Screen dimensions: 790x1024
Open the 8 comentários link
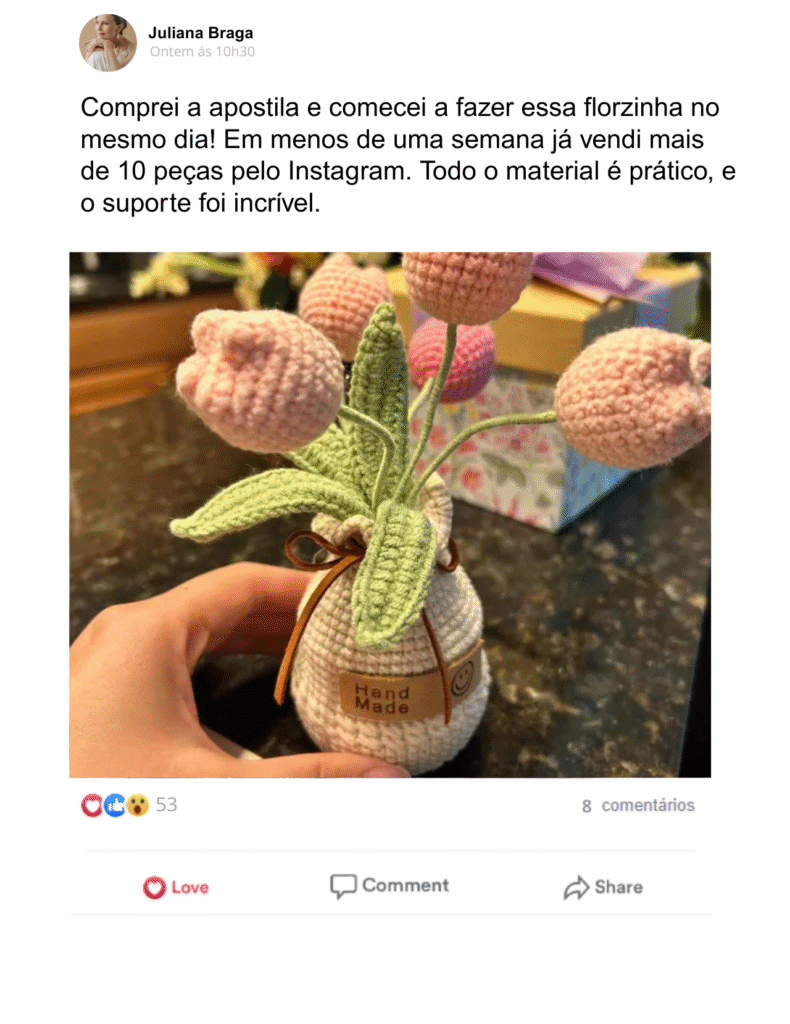(x=638, y=806)
